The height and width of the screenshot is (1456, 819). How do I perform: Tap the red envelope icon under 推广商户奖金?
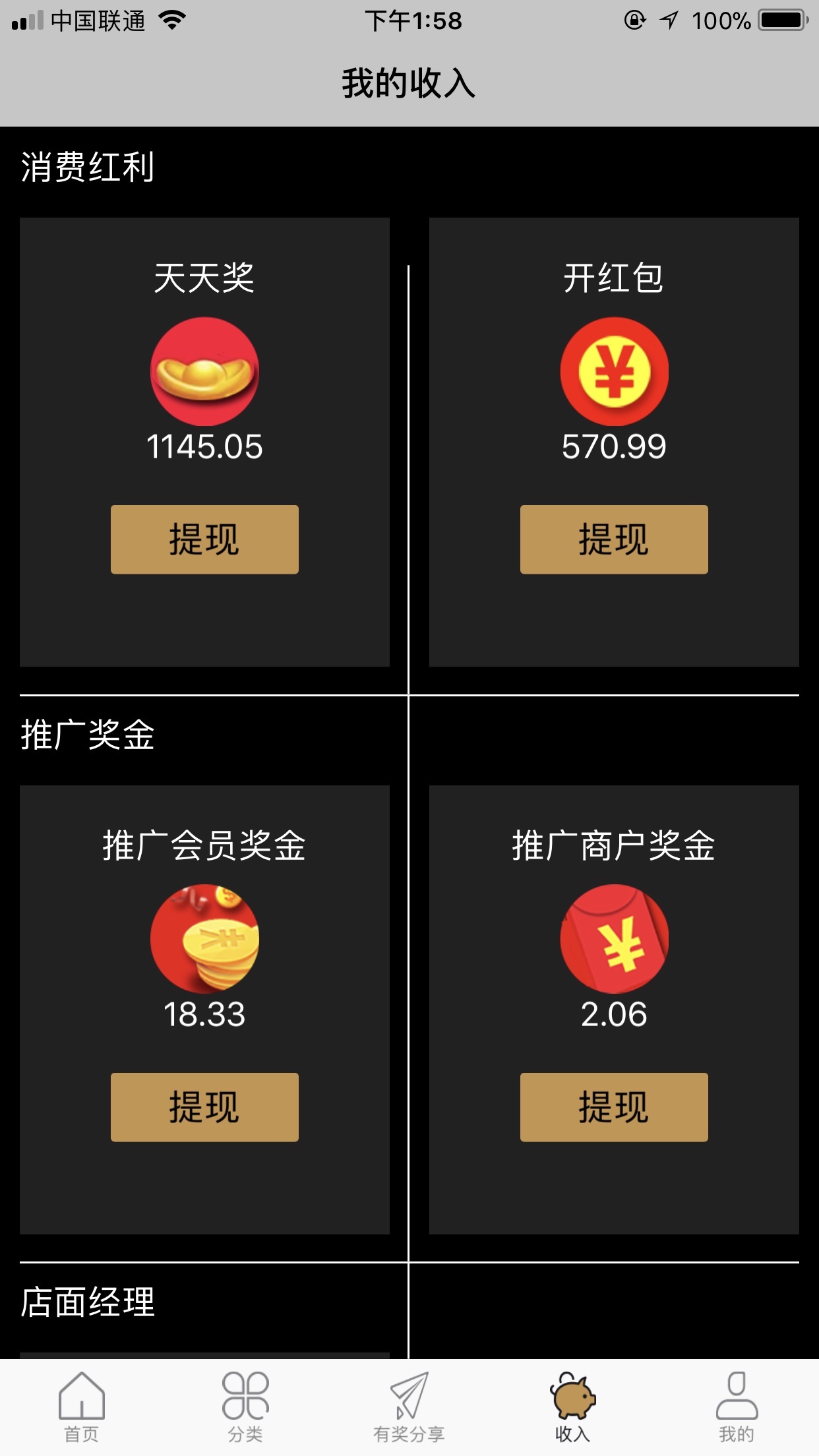(613, 939)
